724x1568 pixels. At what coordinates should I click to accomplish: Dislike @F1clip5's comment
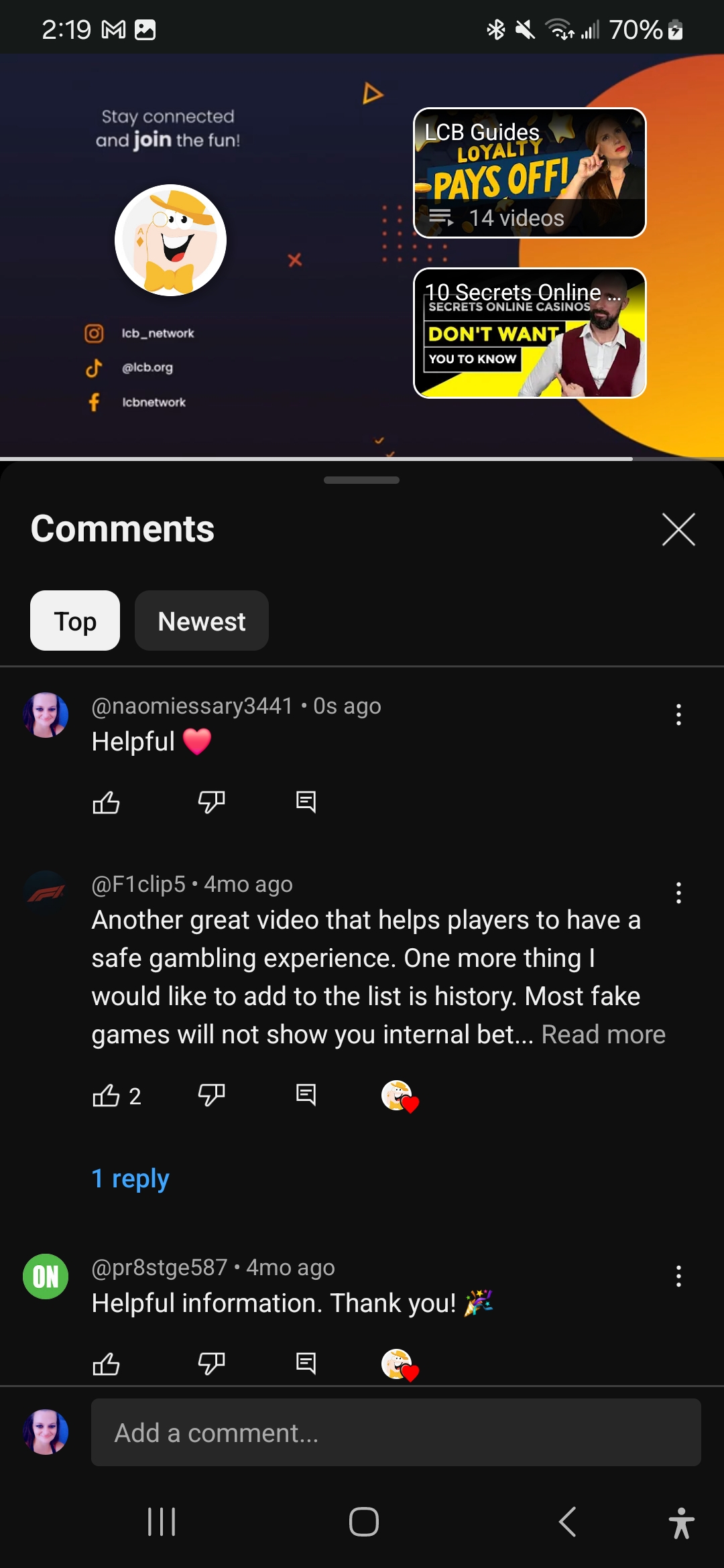(x=211, y=1096)
